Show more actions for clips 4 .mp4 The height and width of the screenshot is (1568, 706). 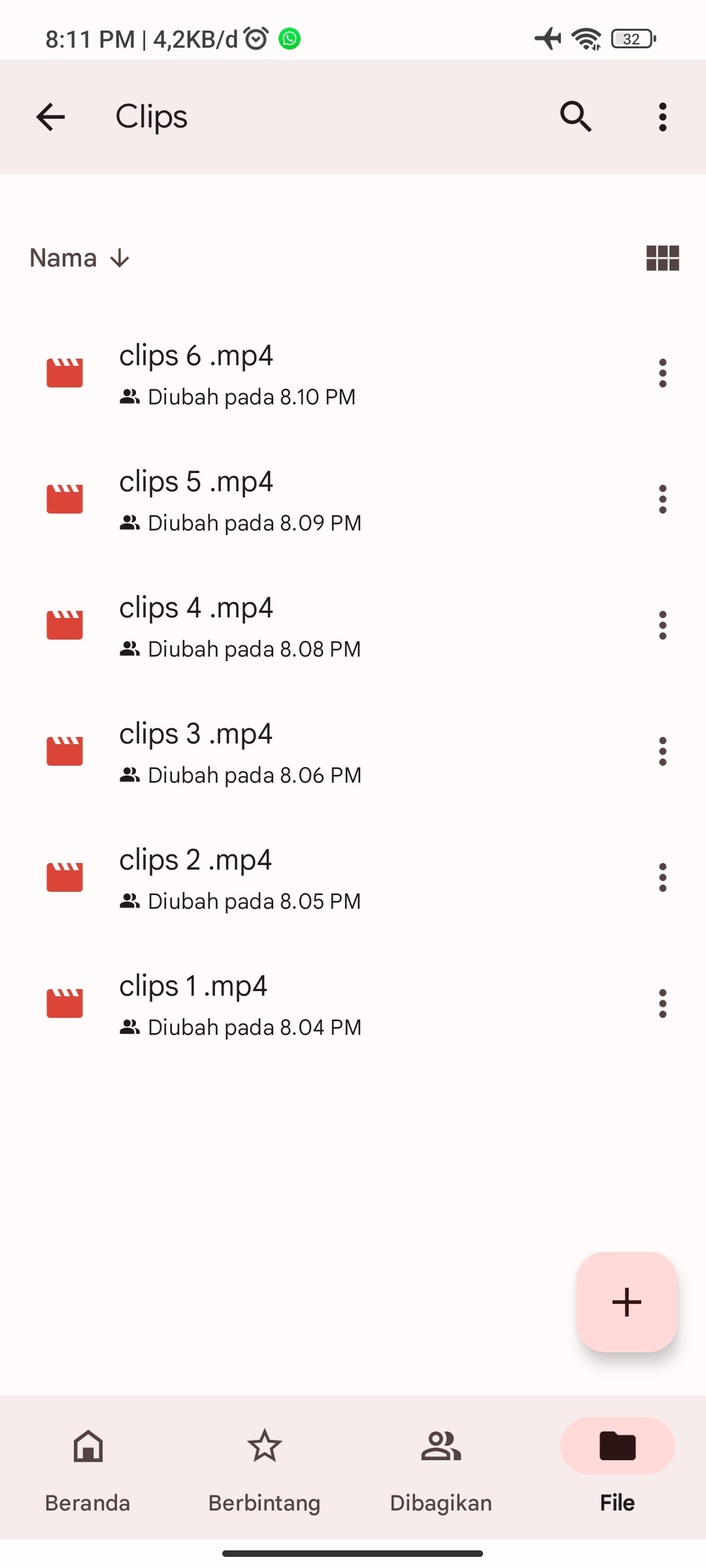coord(662,625)
